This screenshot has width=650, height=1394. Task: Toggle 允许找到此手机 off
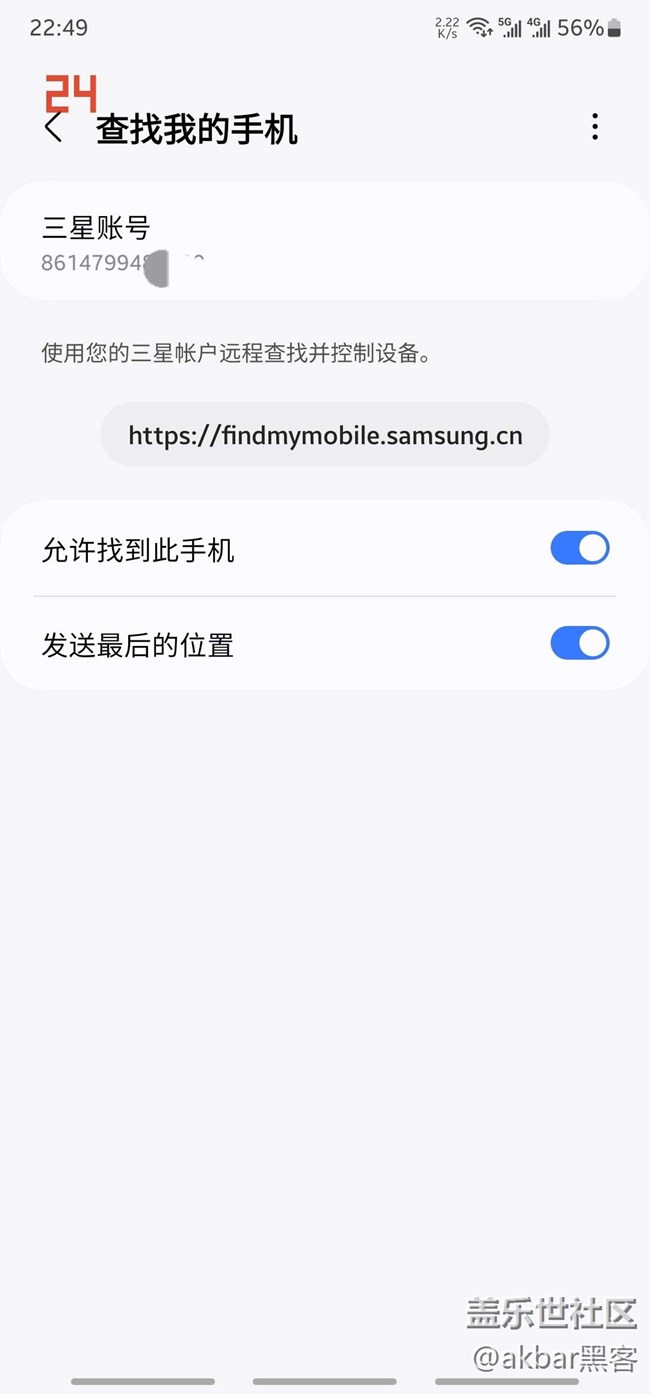[x=580, y=548]
